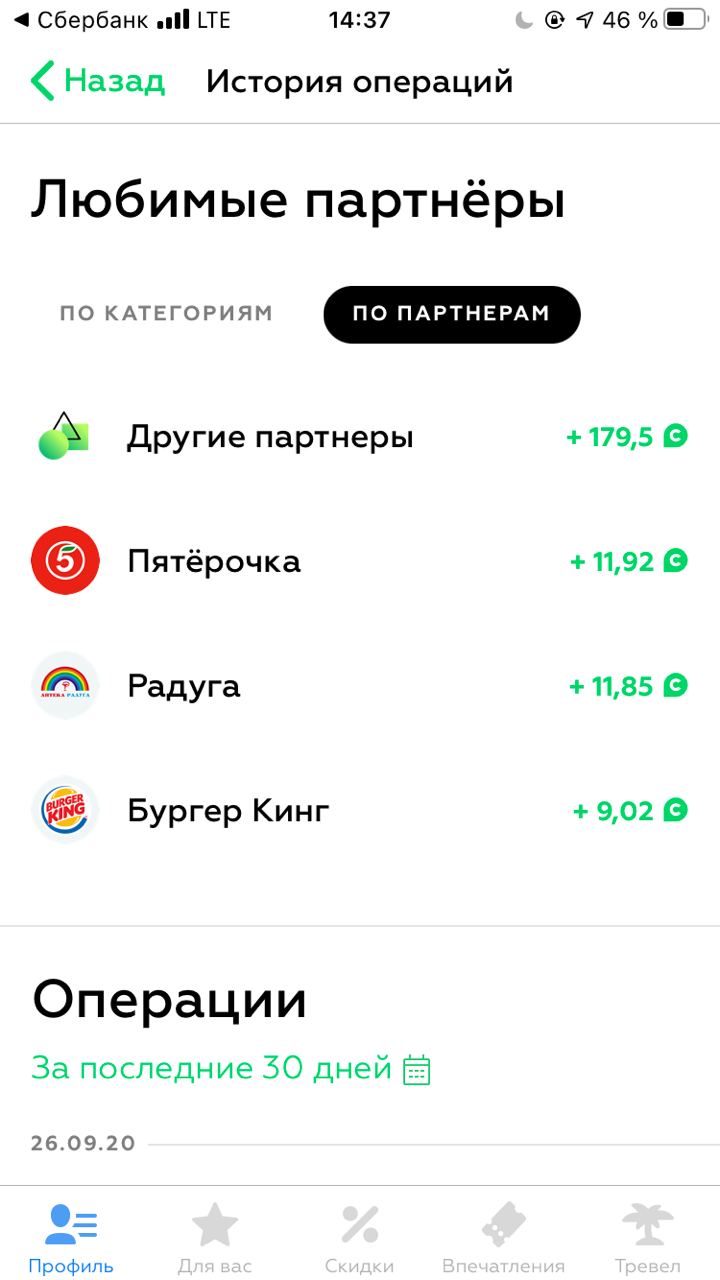The image size is (720, 1280).
Task: Go to the Скидки tab
Action: coord(360,1238)
